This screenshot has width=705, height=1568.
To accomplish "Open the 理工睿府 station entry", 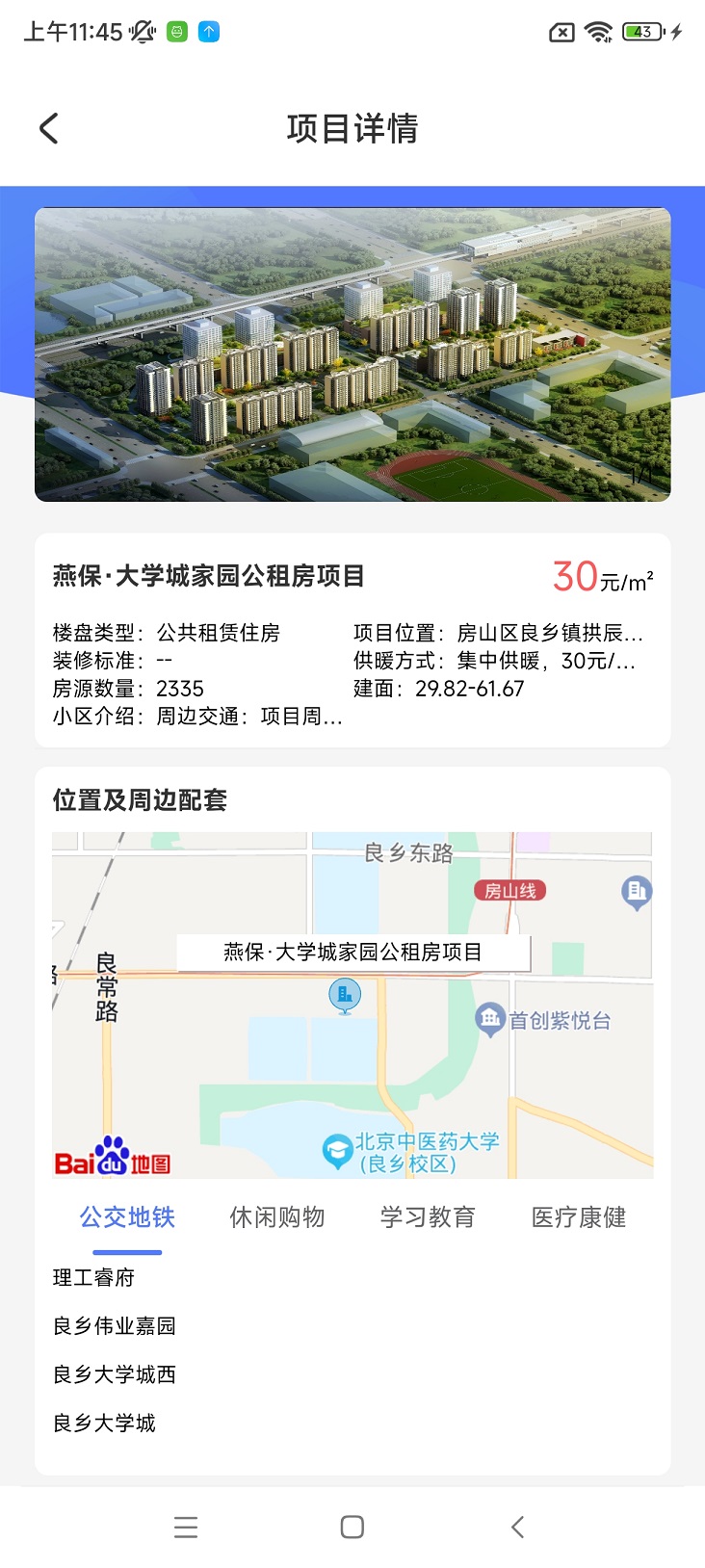I will tap(93, 1277).
